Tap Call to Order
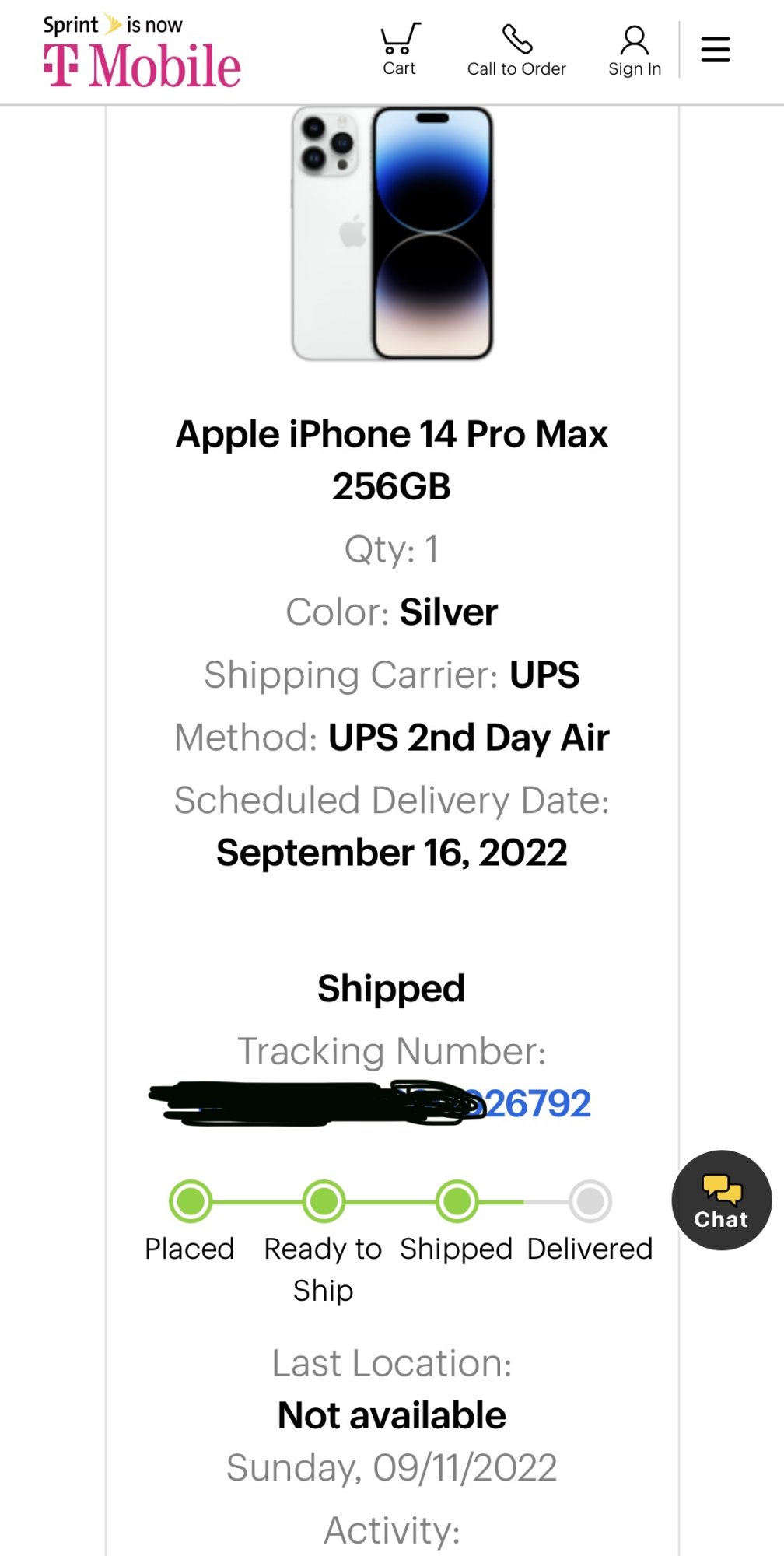 pos(516,51)
